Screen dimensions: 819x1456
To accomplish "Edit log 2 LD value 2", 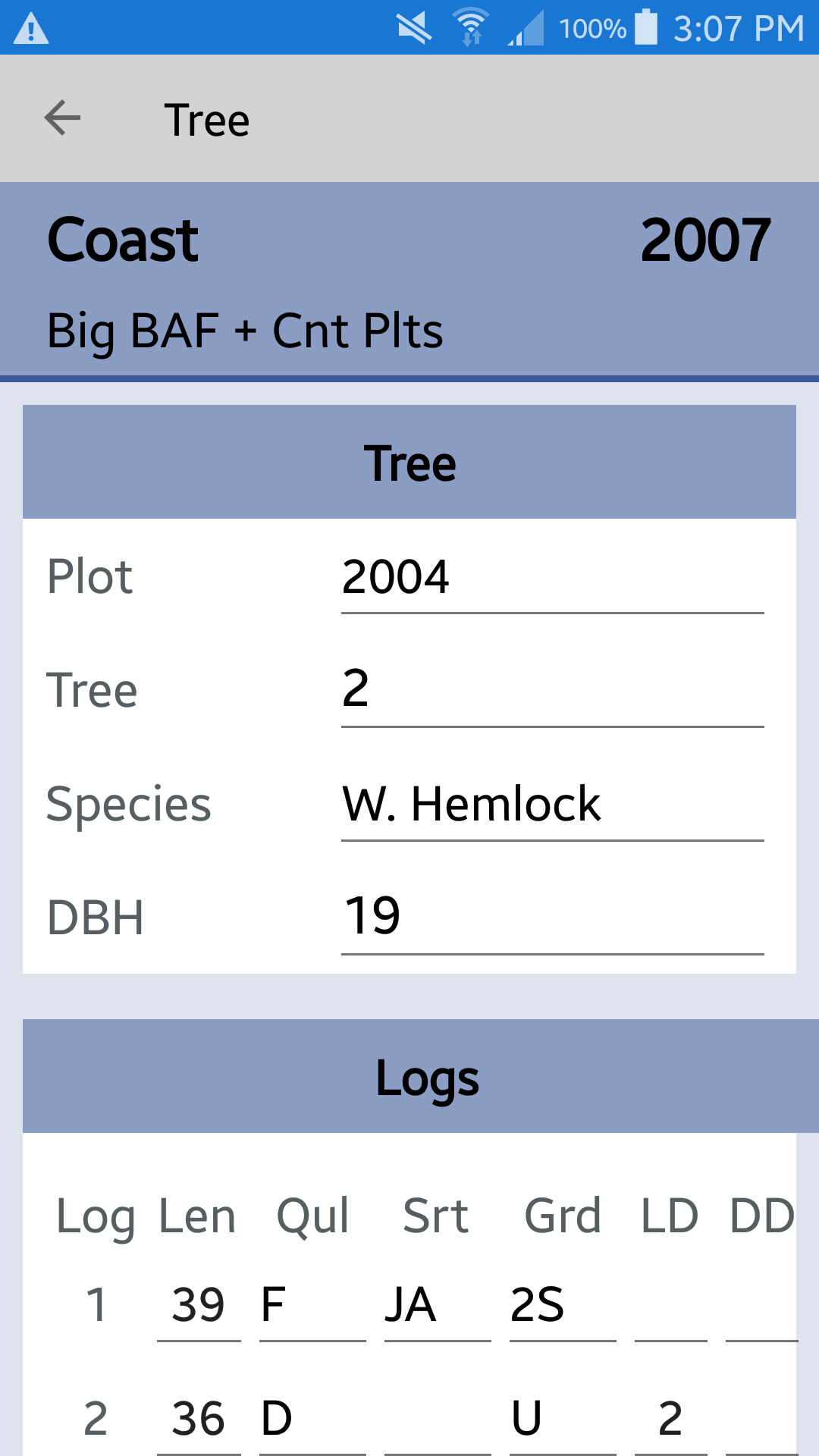I will click(671, 1420).
